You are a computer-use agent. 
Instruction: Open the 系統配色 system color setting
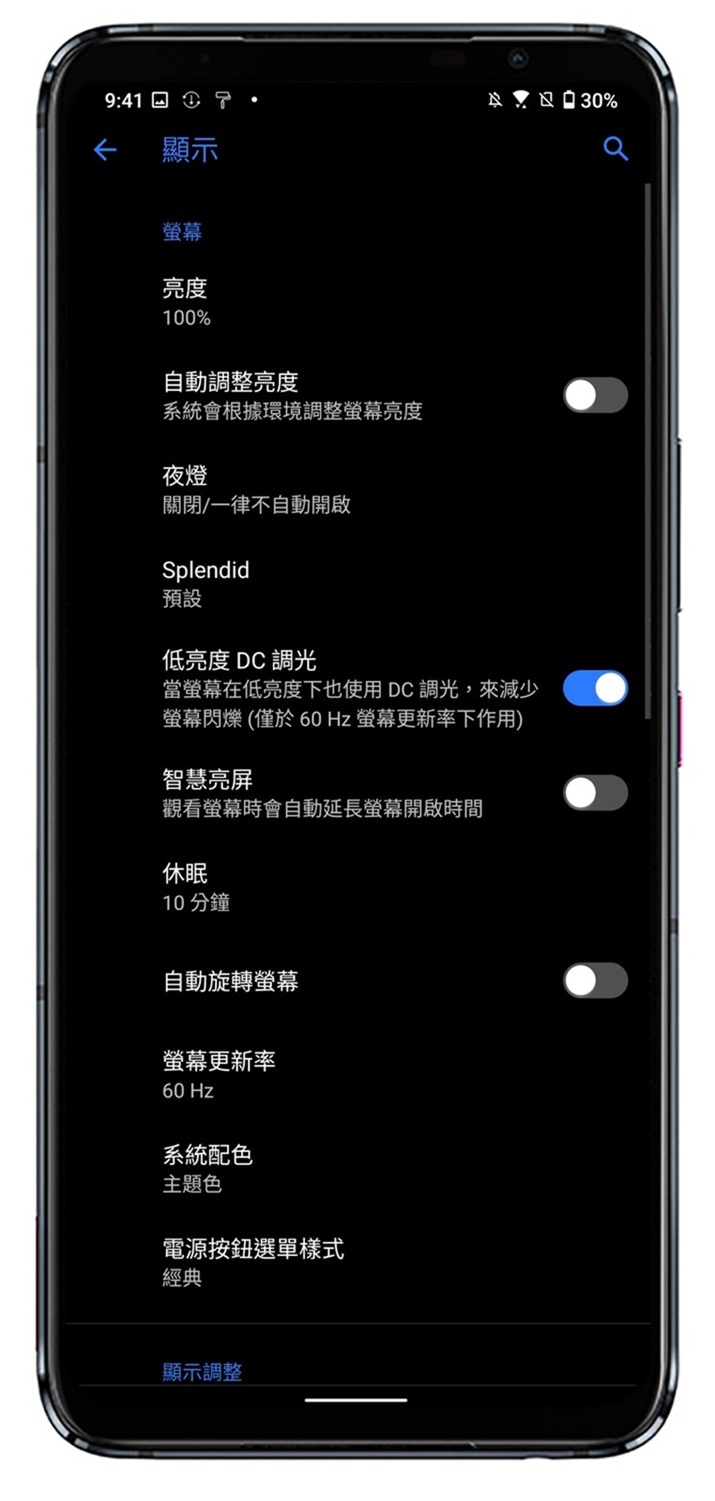tap(207, 1168)
